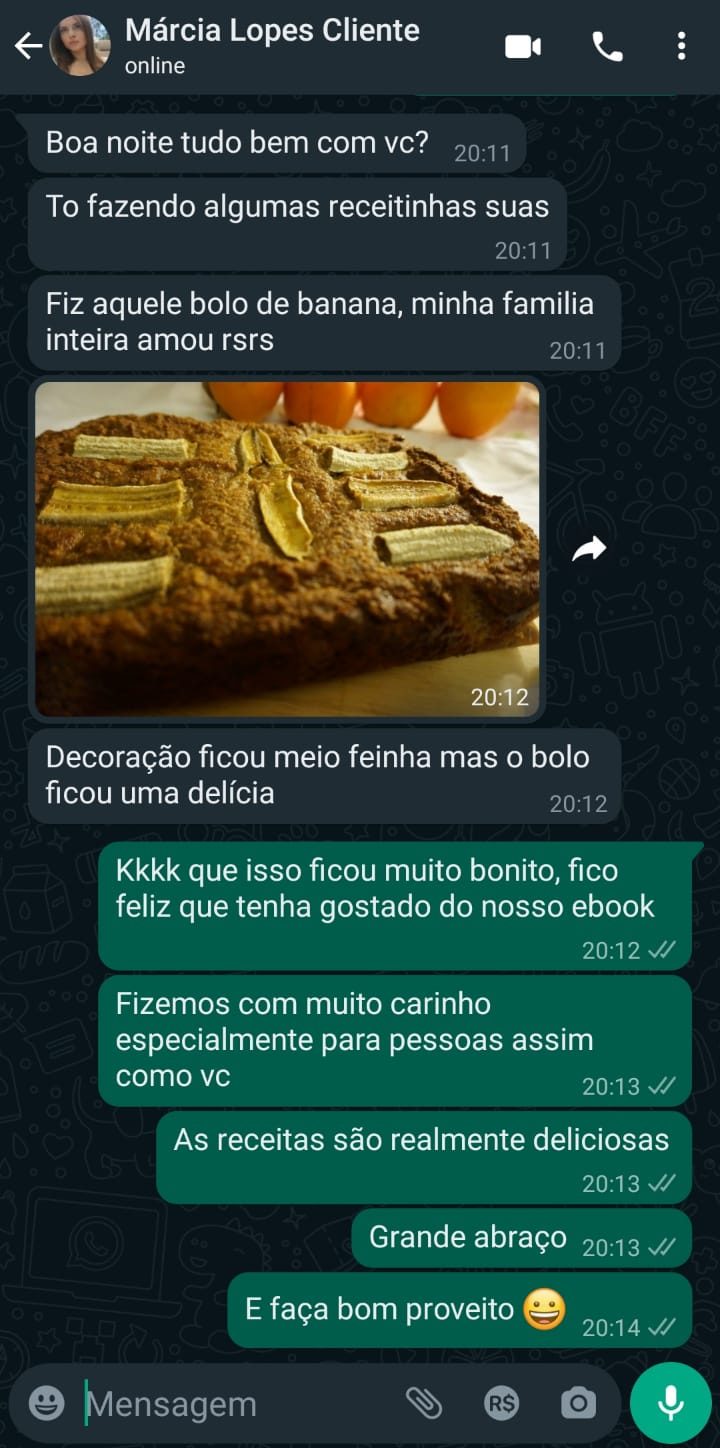Start a voice call with Márcia
The width and height of the screenshot is (720, 1448).
[x=607, y=46]
